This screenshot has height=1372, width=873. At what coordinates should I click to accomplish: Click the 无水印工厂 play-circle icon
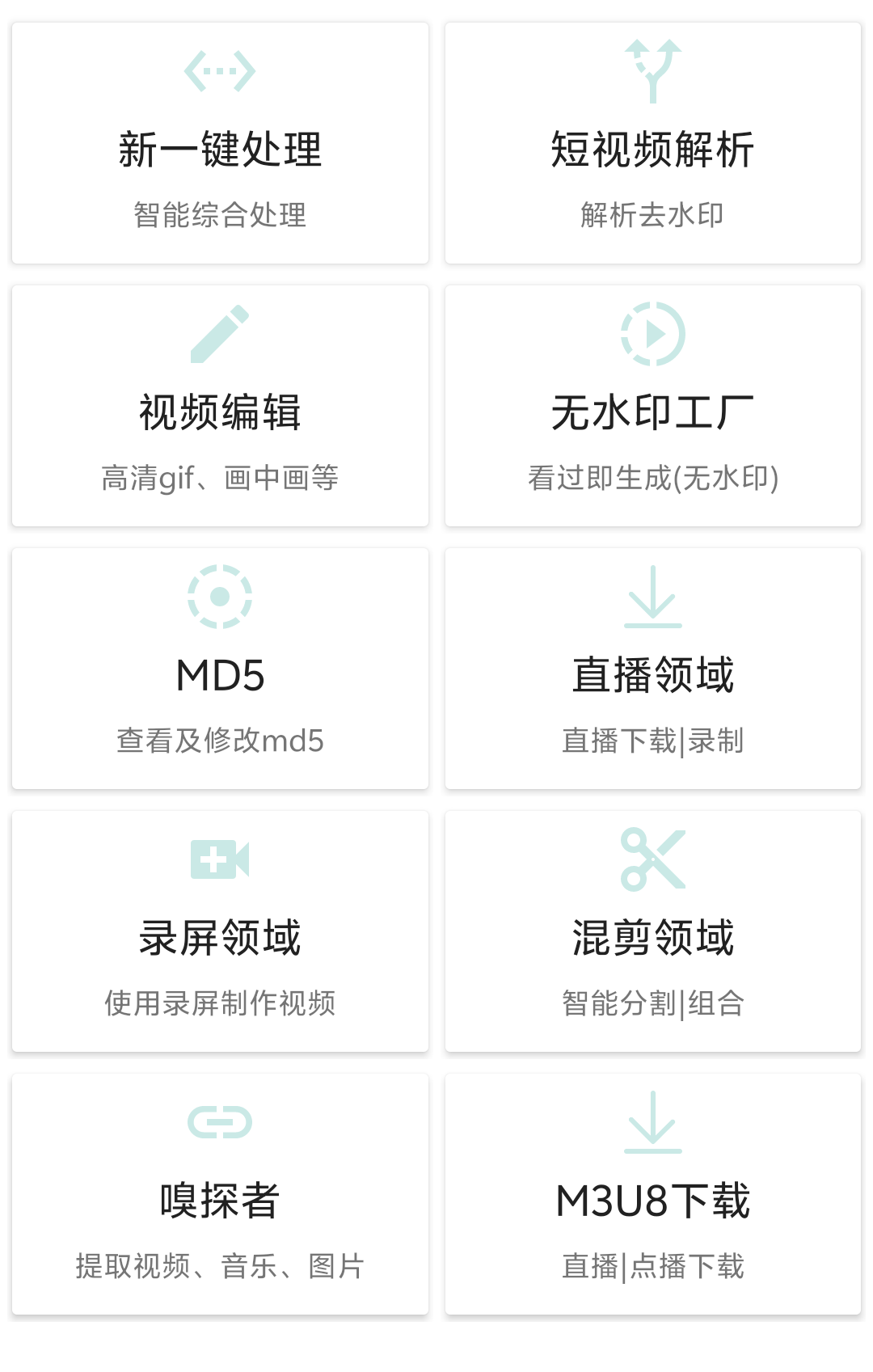[x=652, y=334]
